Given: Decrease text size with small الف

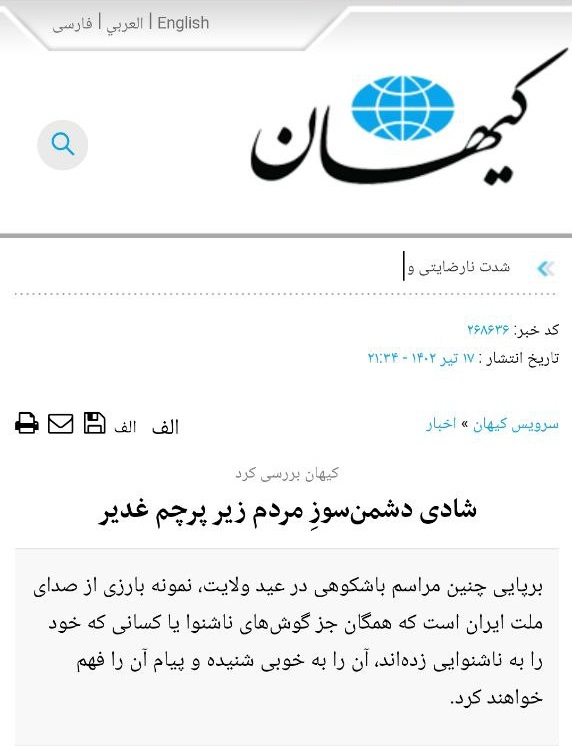Looking at the screenshot, I should point(125,427).
